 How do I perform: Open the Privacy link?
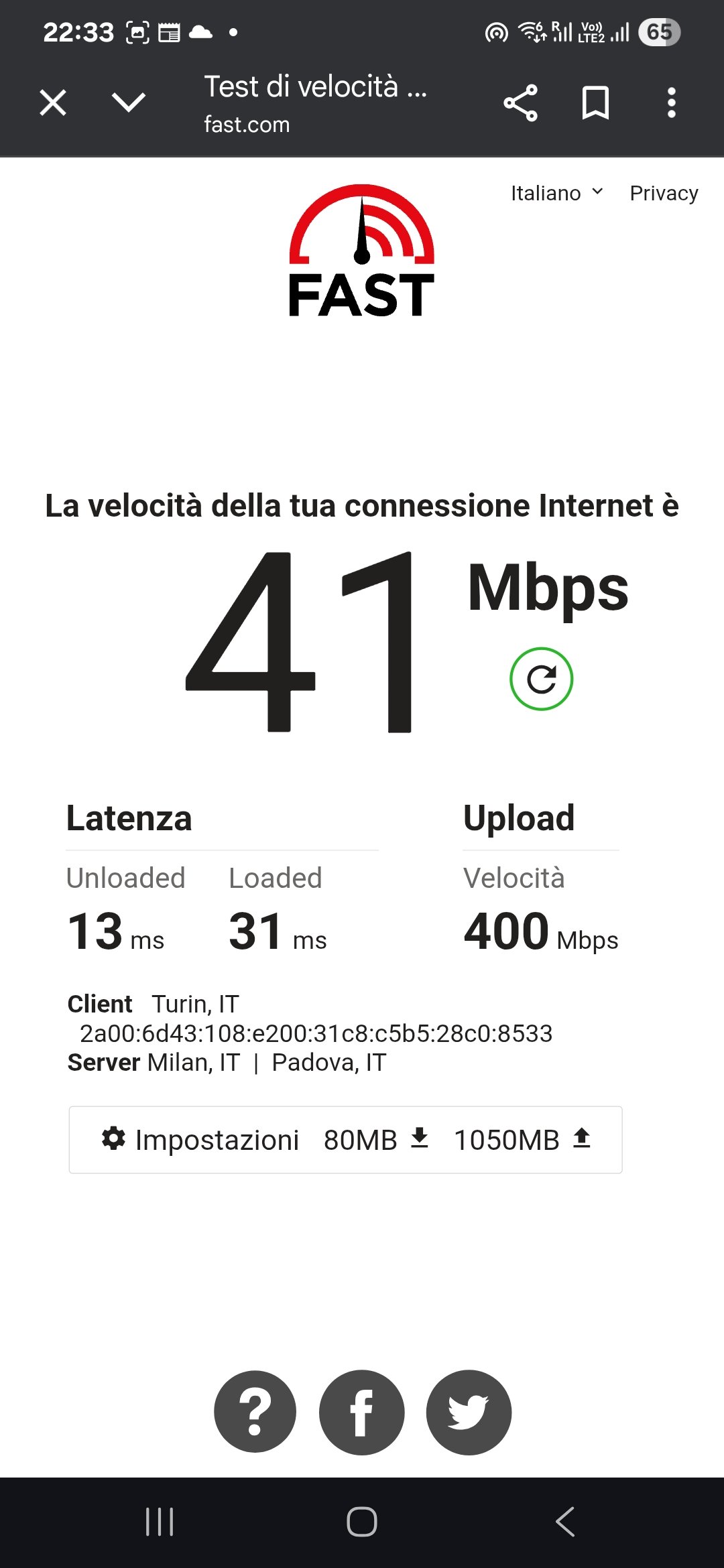click(664, 193)
